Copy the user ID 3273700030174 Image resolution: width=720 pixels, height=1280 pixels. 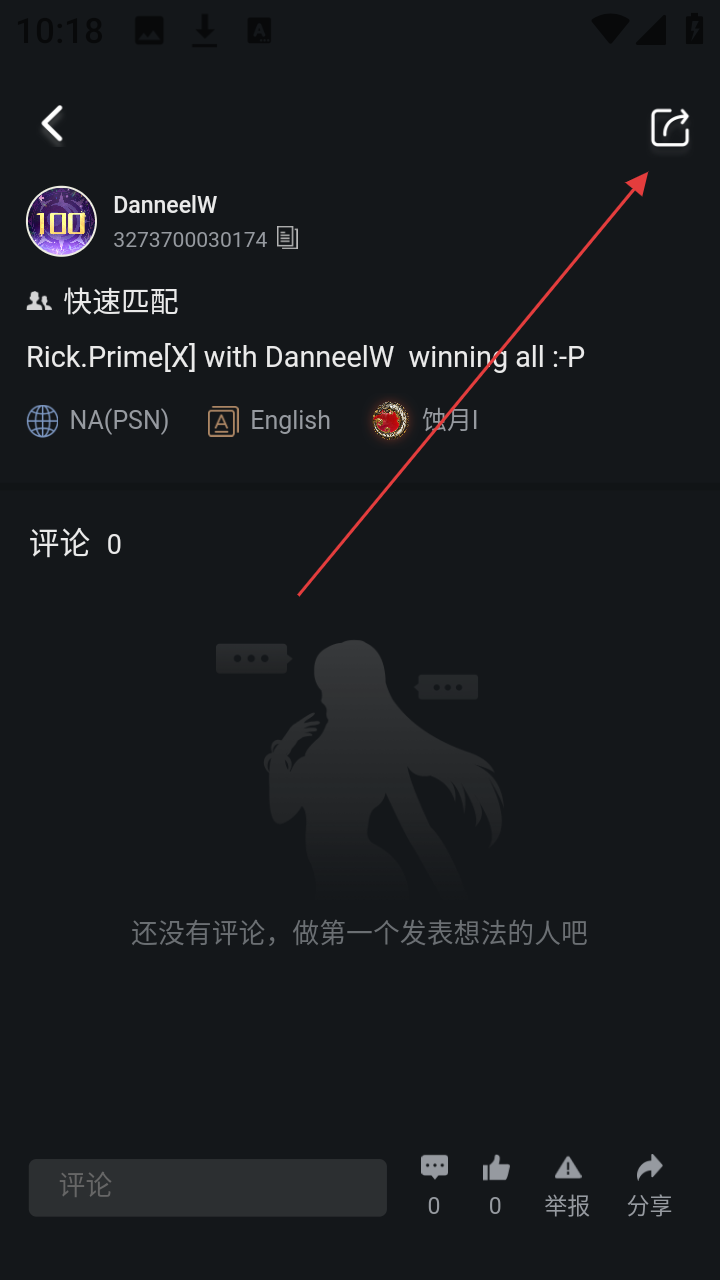[x=288, y=239]
